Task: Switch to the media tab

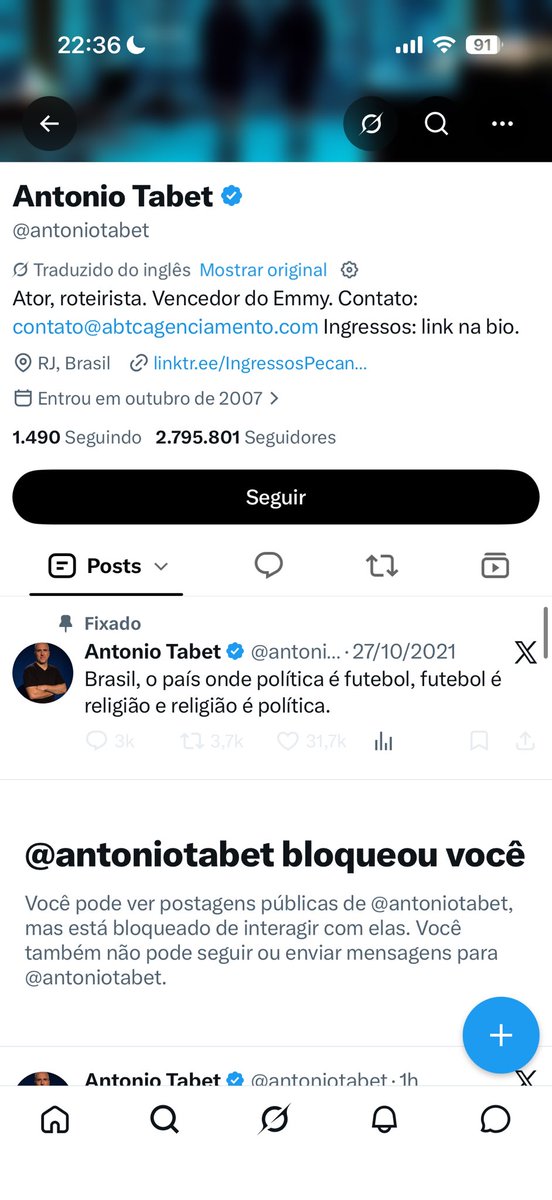Action: point(495,566)
